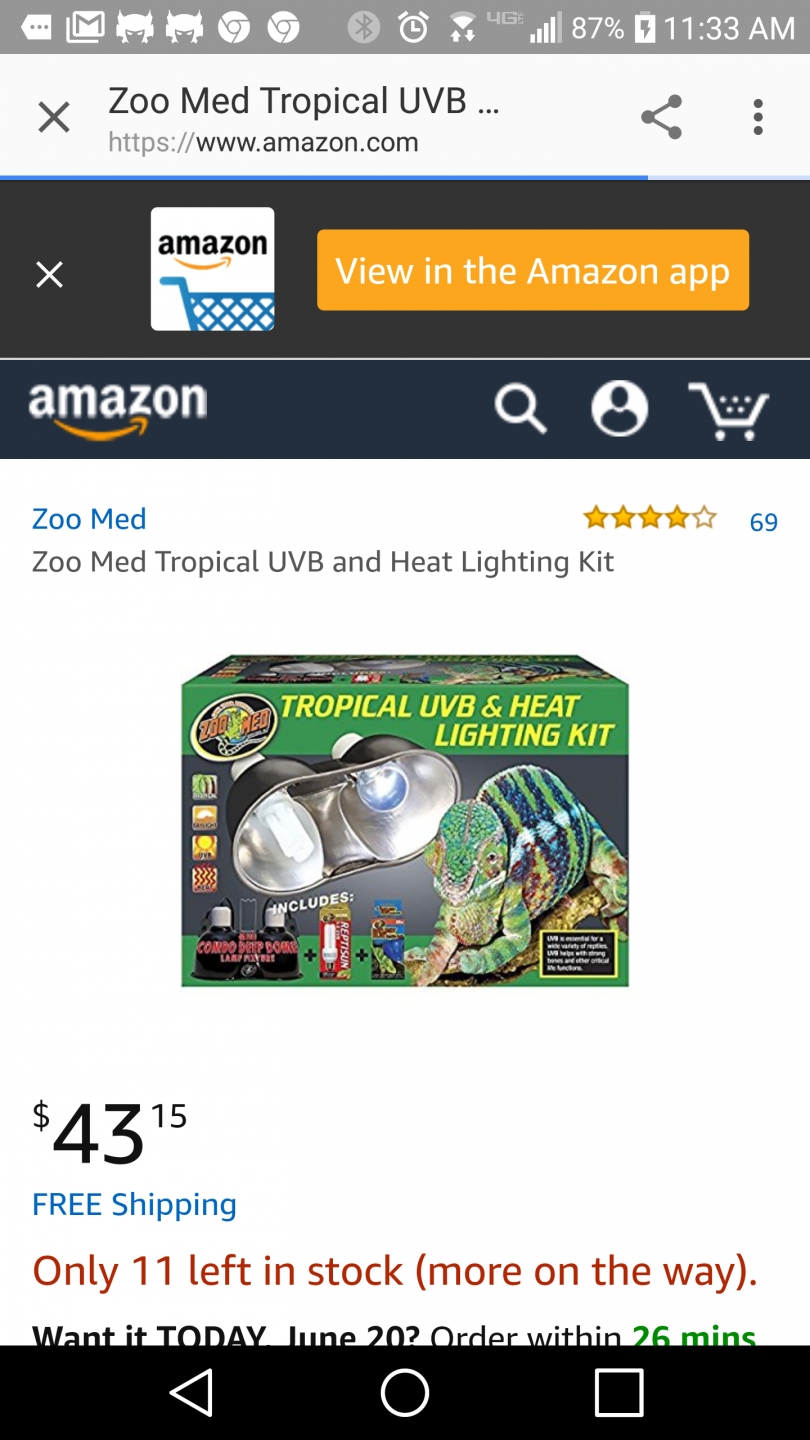Open the lighting kit product image
This screenshot has width=810, height=1440.
[405, 820]
